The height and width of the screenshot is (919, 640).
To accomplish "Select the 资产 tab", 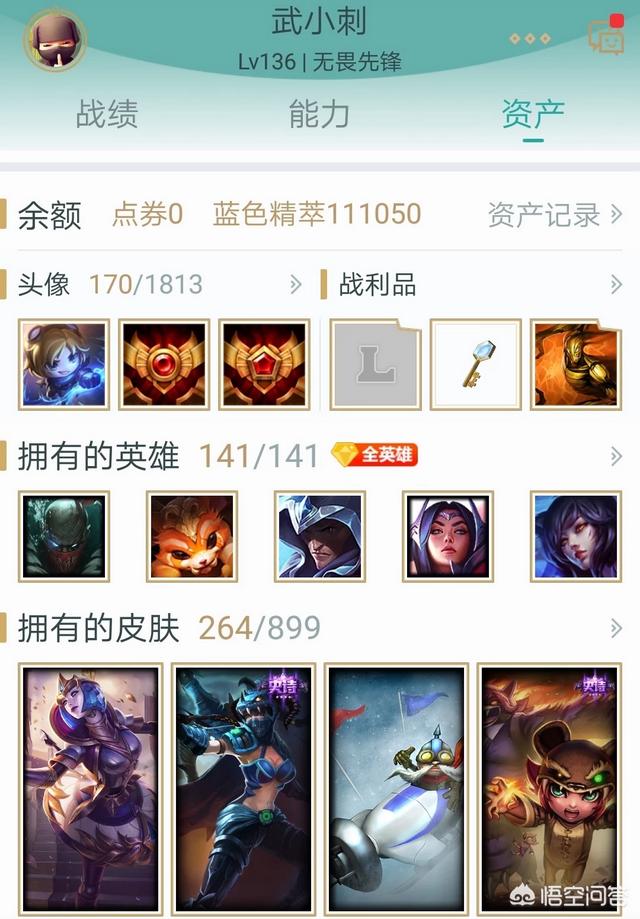I will coord(532,114).
